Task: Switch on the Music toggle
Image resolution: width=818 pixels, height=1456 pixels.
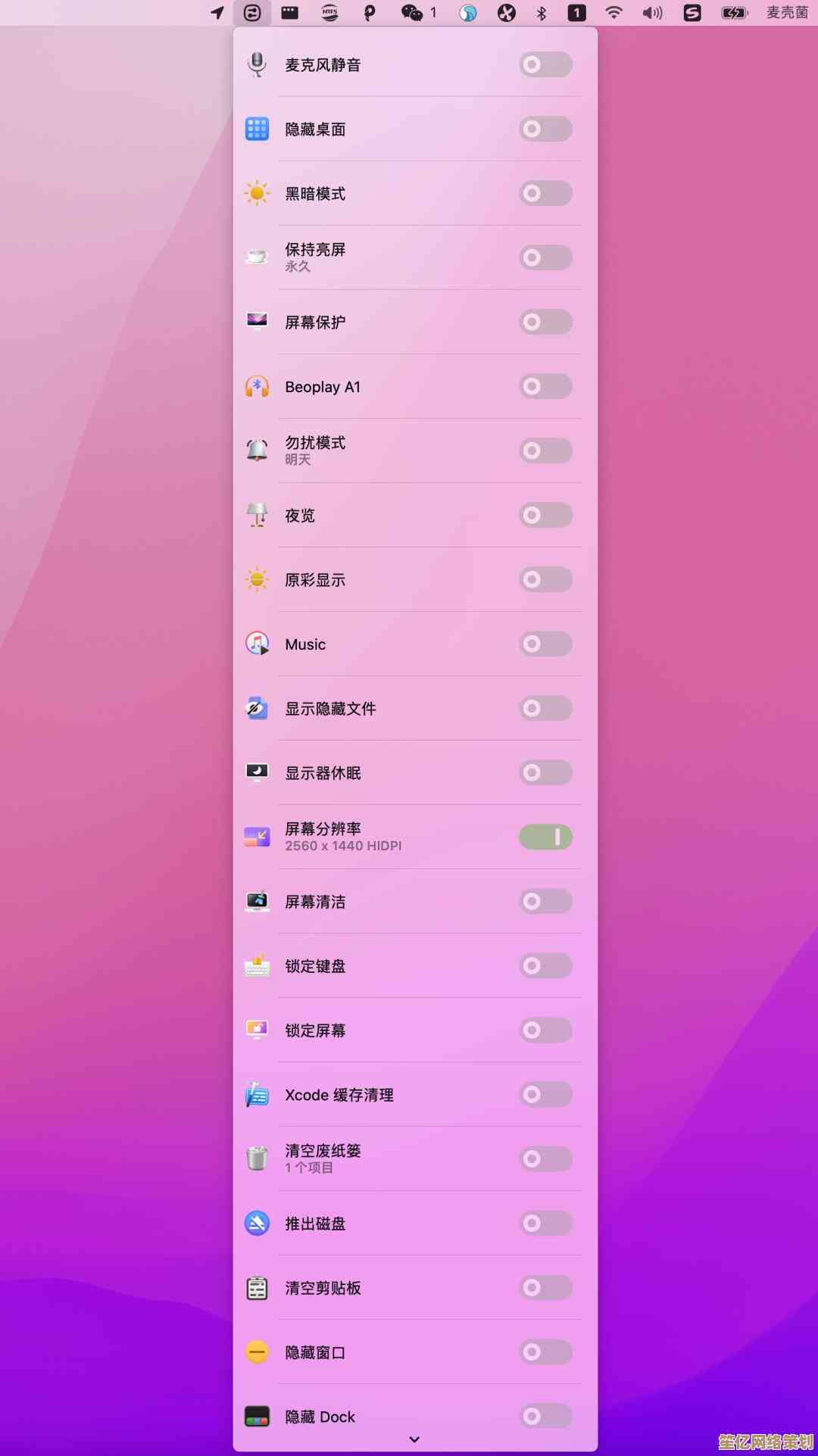Action: click(545, 644)
